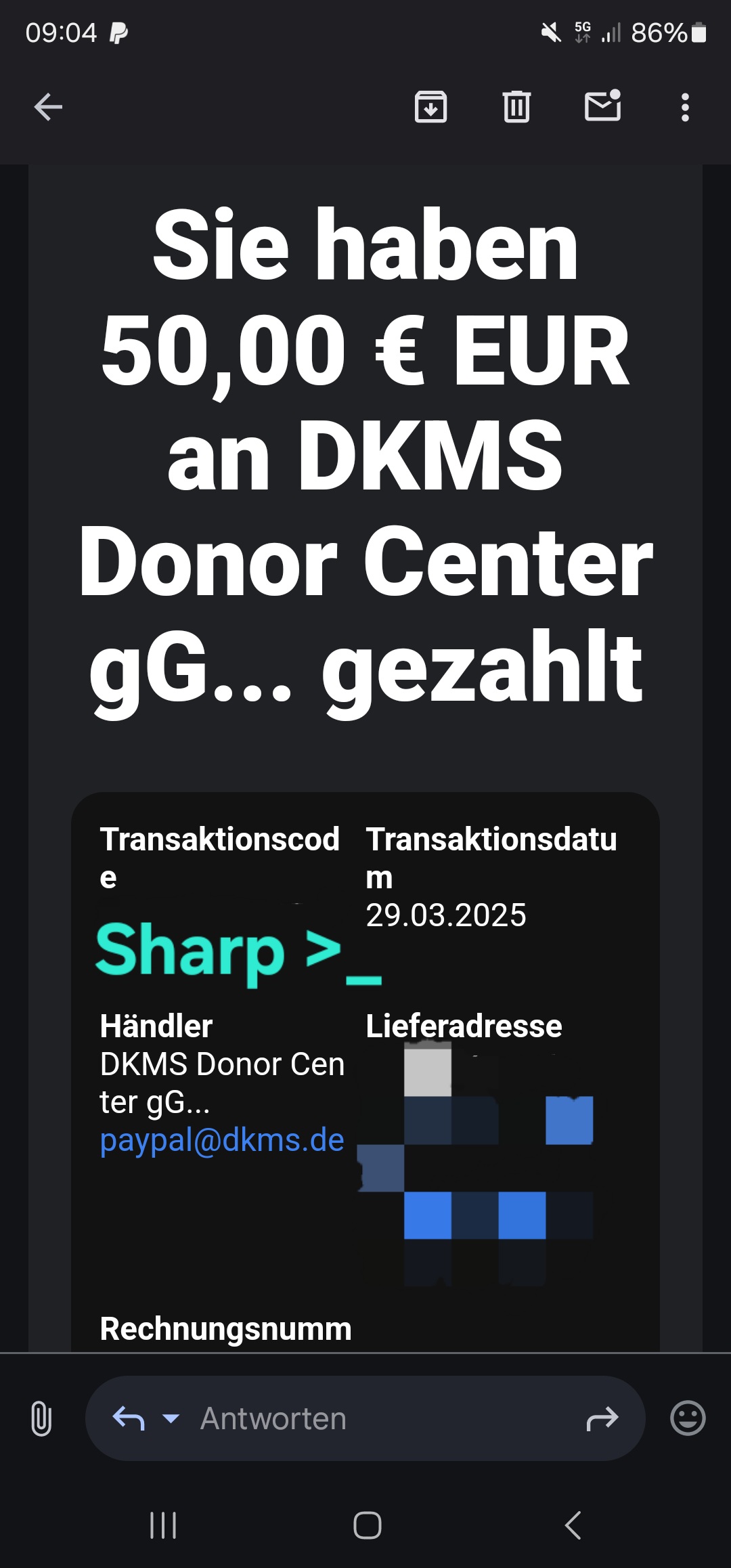Open the three-dot overflow menu
Image resolution: width=731 pixels, height=1568 pixels.
685,107
